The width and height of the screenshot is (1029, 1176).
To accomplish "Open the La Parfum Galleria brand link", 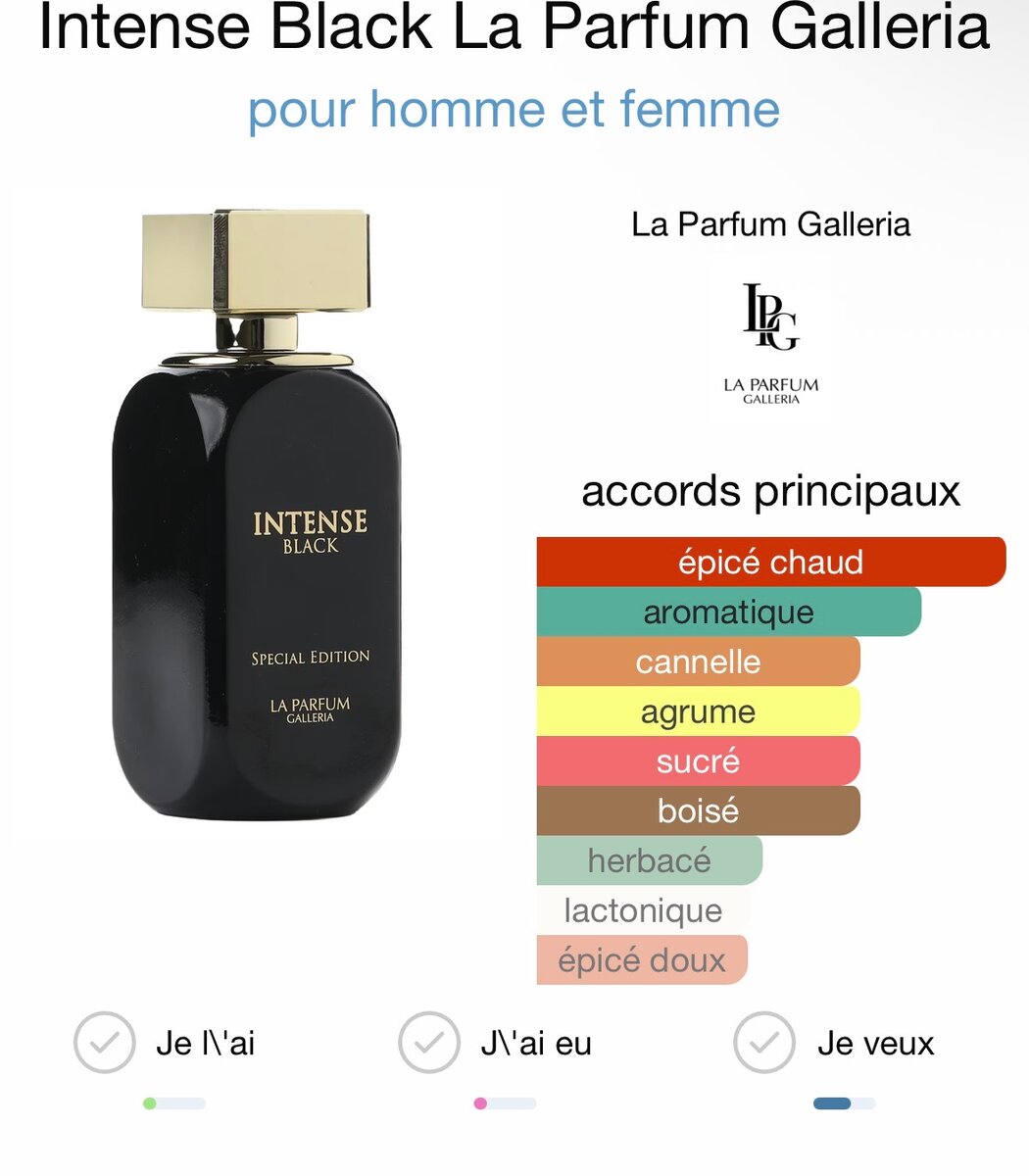I will [x=770, y=224].
